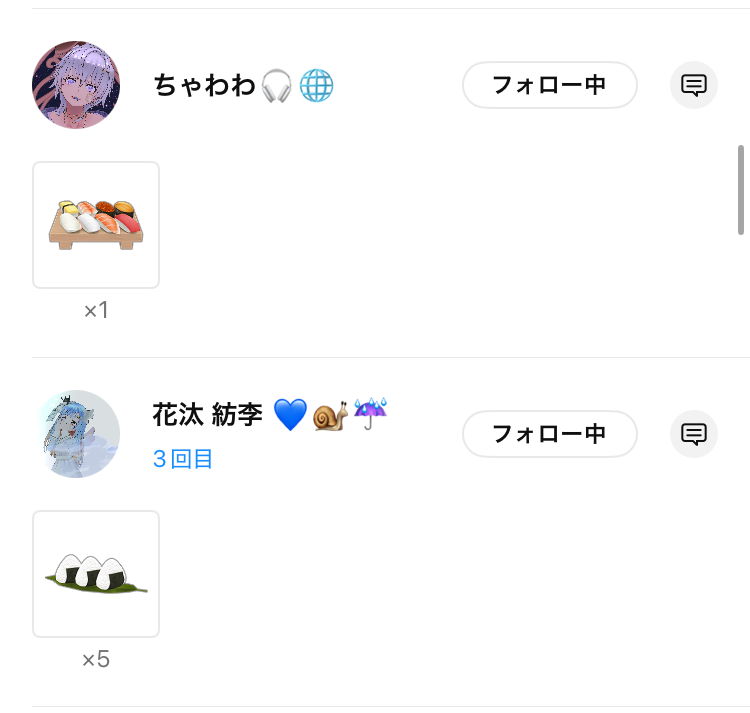This screenshot has width=750, height=713.
Task: Open message icon next to 花汰 紡李
Action: click(x=693, y=434)
